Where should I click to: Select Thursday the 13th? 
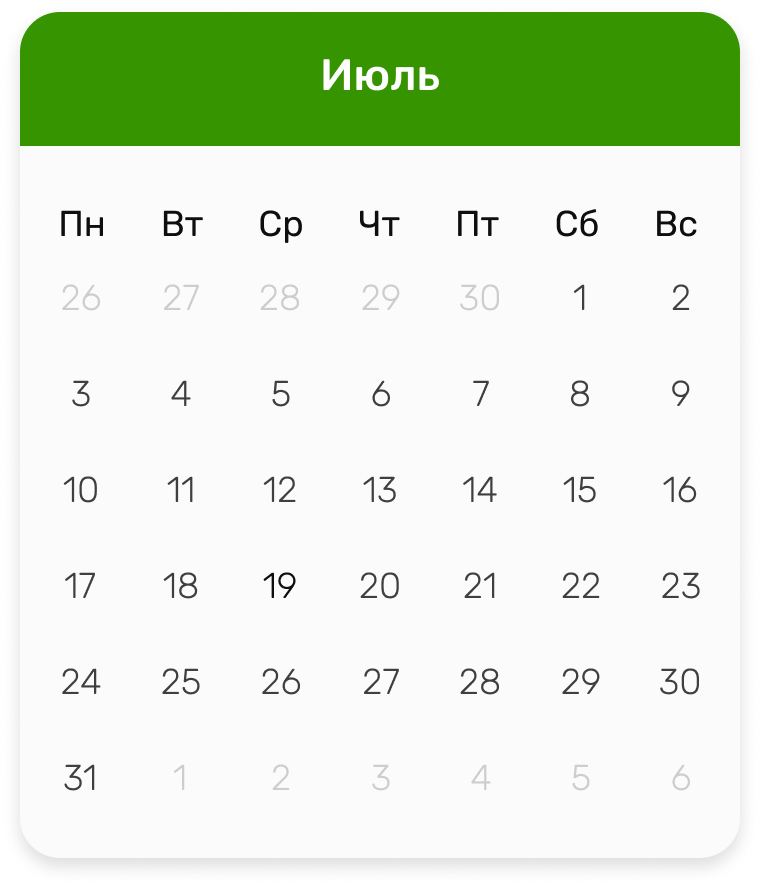click(380, 490)
